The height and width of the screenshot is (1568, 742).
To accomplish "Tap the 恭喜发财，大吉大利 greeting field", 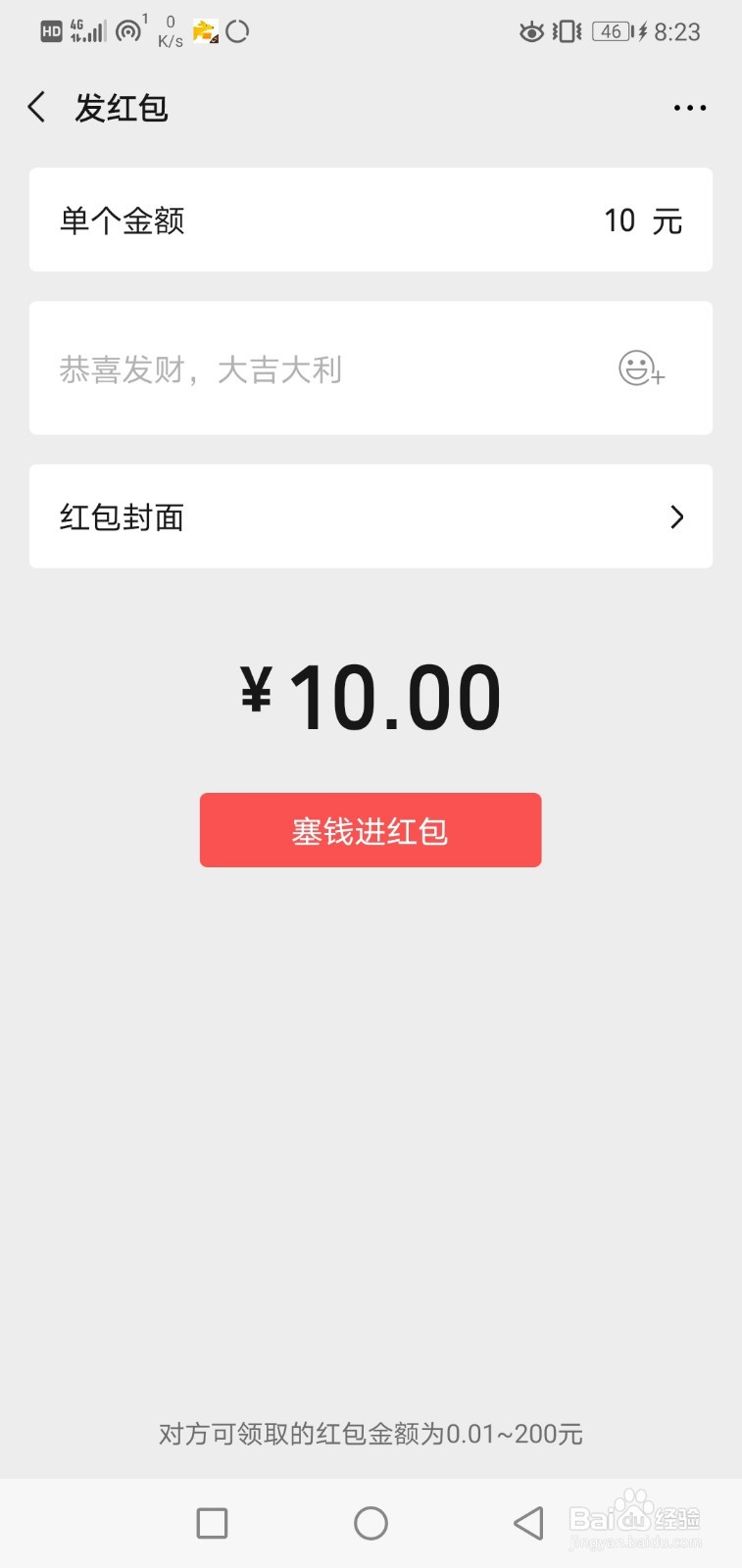I will point(294,369).
